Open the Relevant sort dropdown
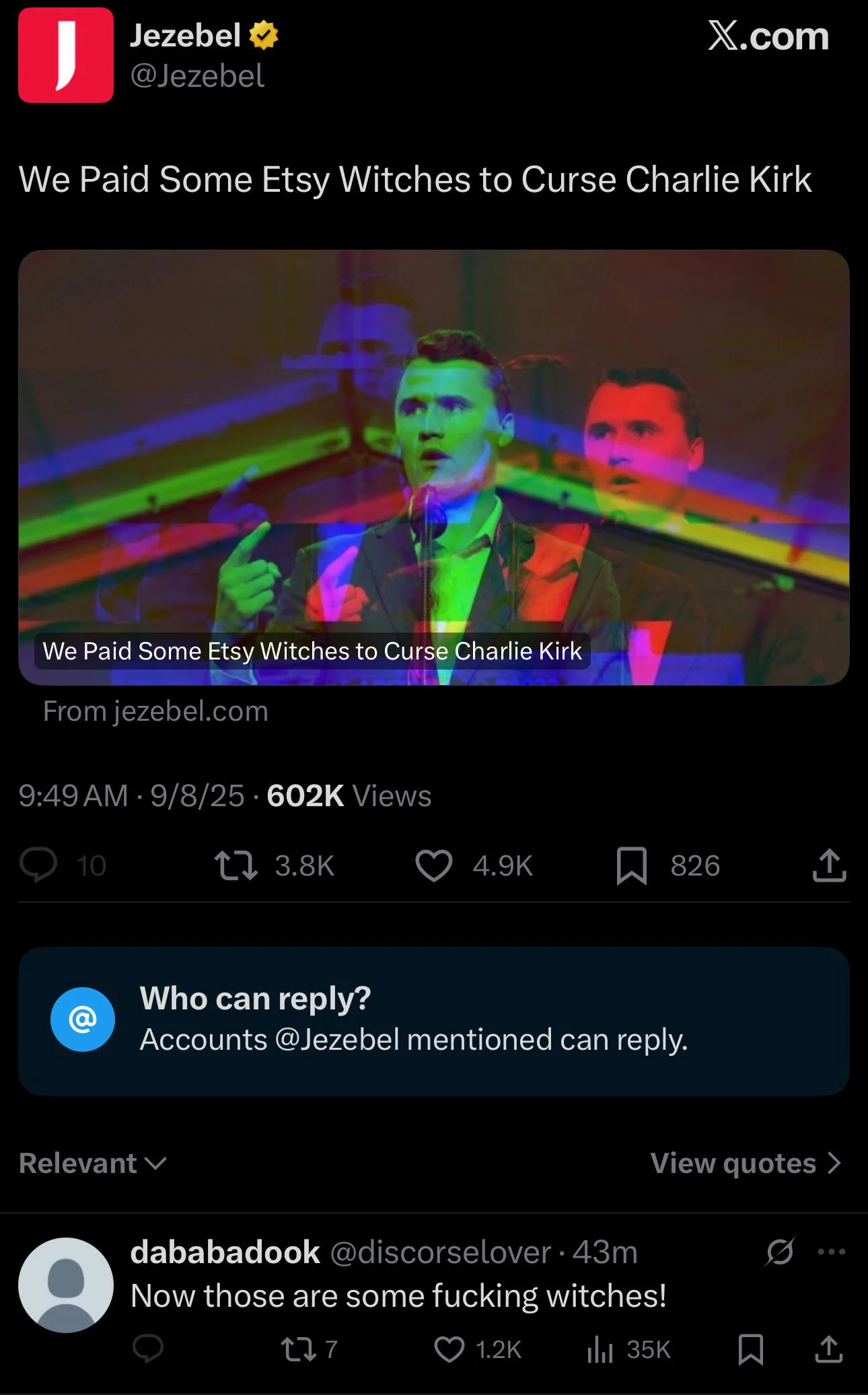Screen dimensions: 868x1395 pos(93,1164)
